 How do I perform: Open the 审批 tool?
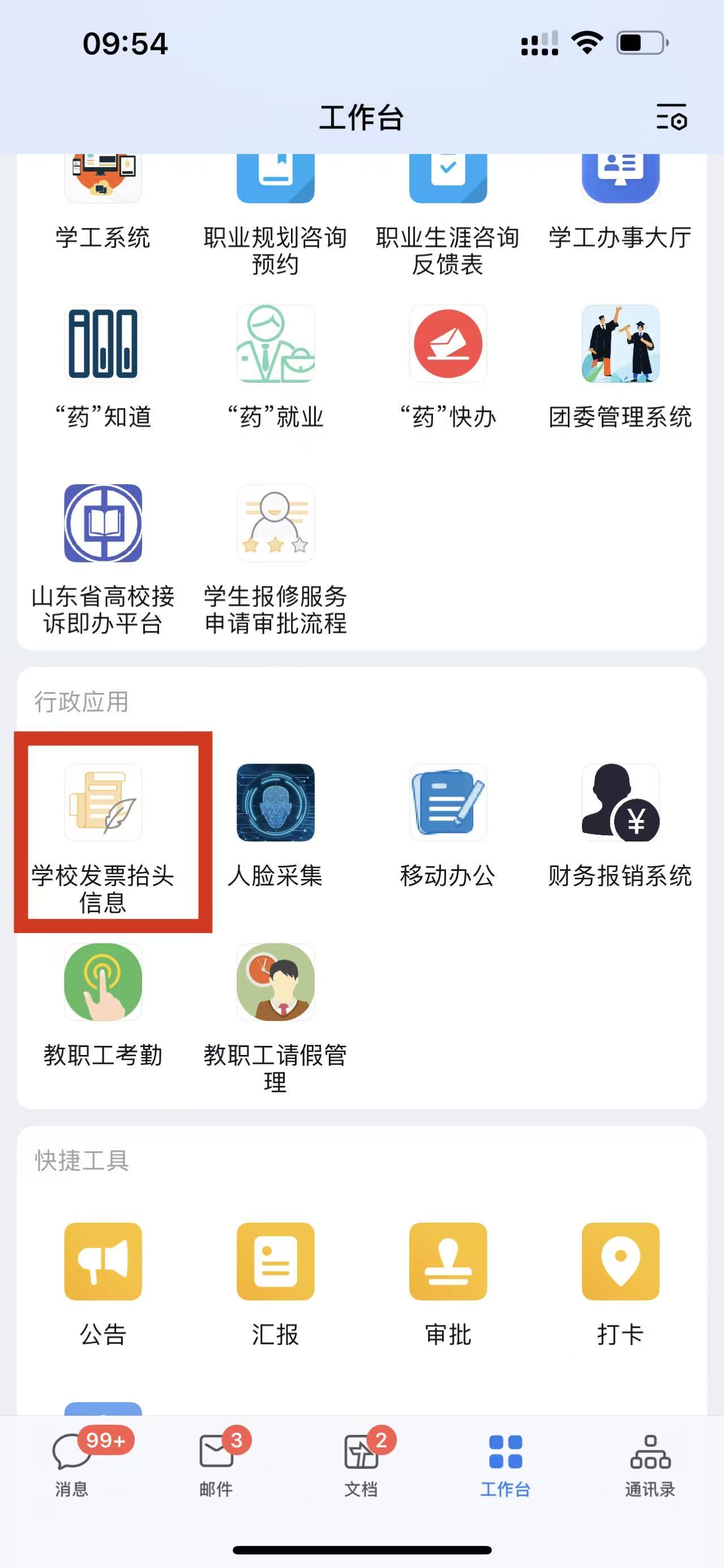(x=448, y=1261)
